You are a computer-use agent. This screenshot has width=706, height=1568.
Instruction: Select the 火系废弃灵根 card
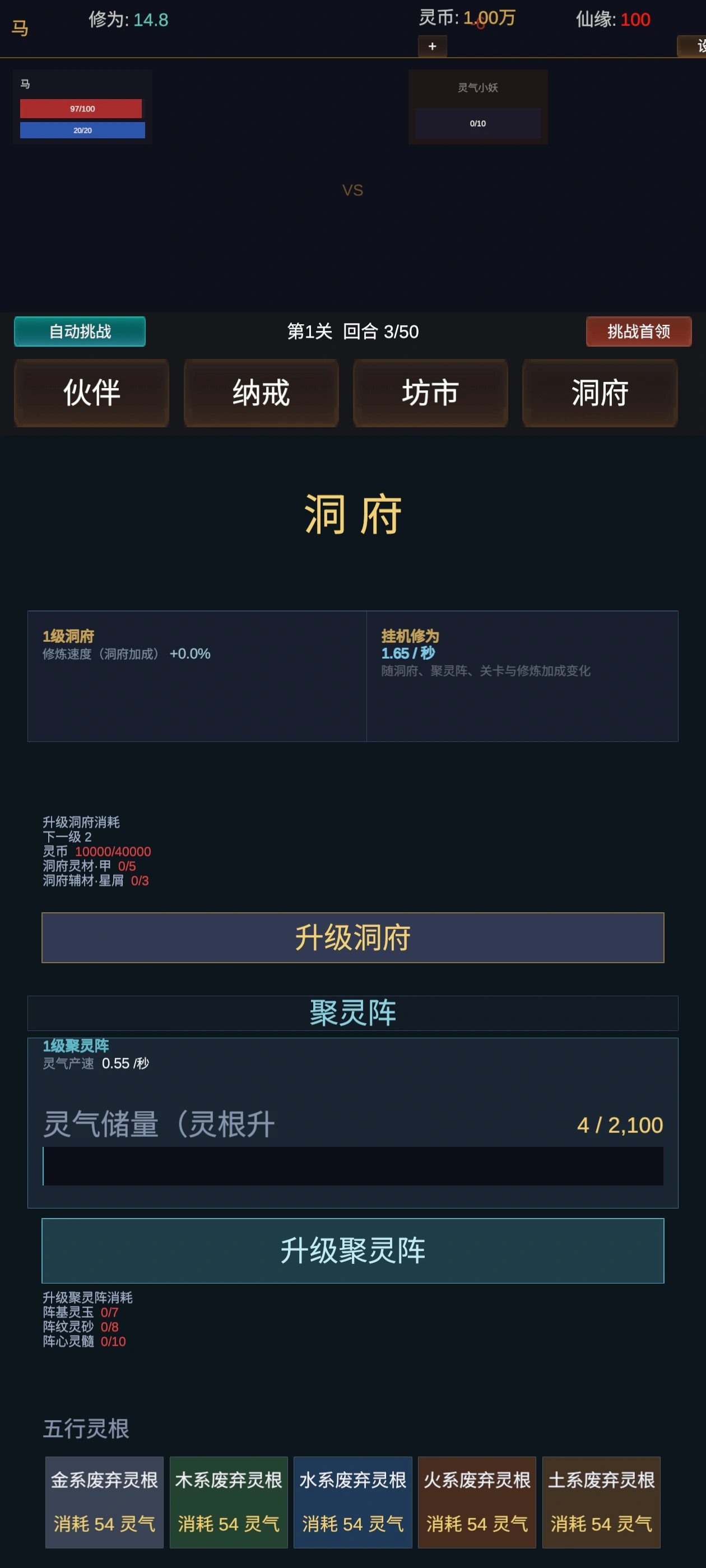click(477, 1501)
